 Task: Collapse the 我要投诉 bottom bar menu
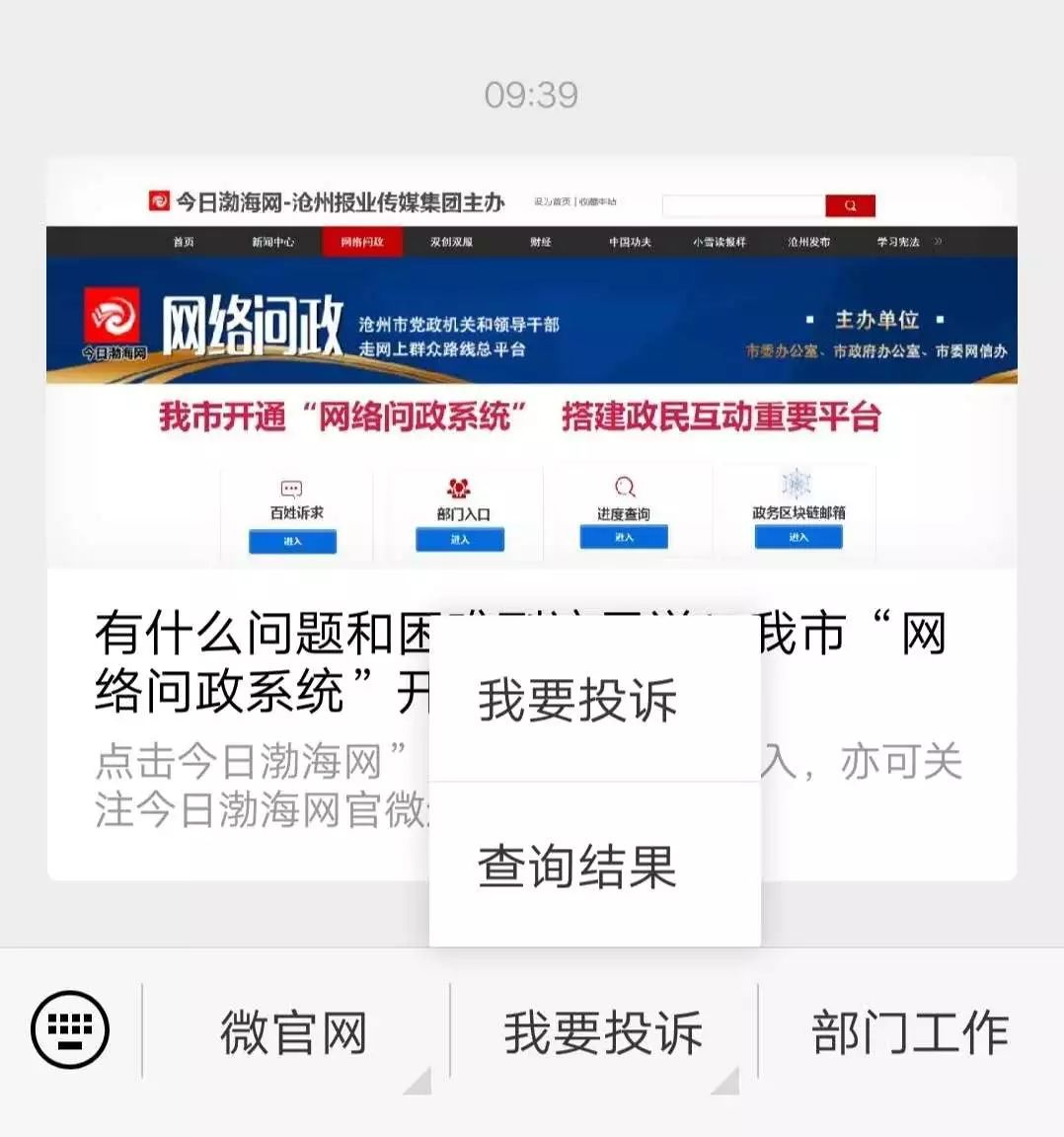coord(603,1033)
